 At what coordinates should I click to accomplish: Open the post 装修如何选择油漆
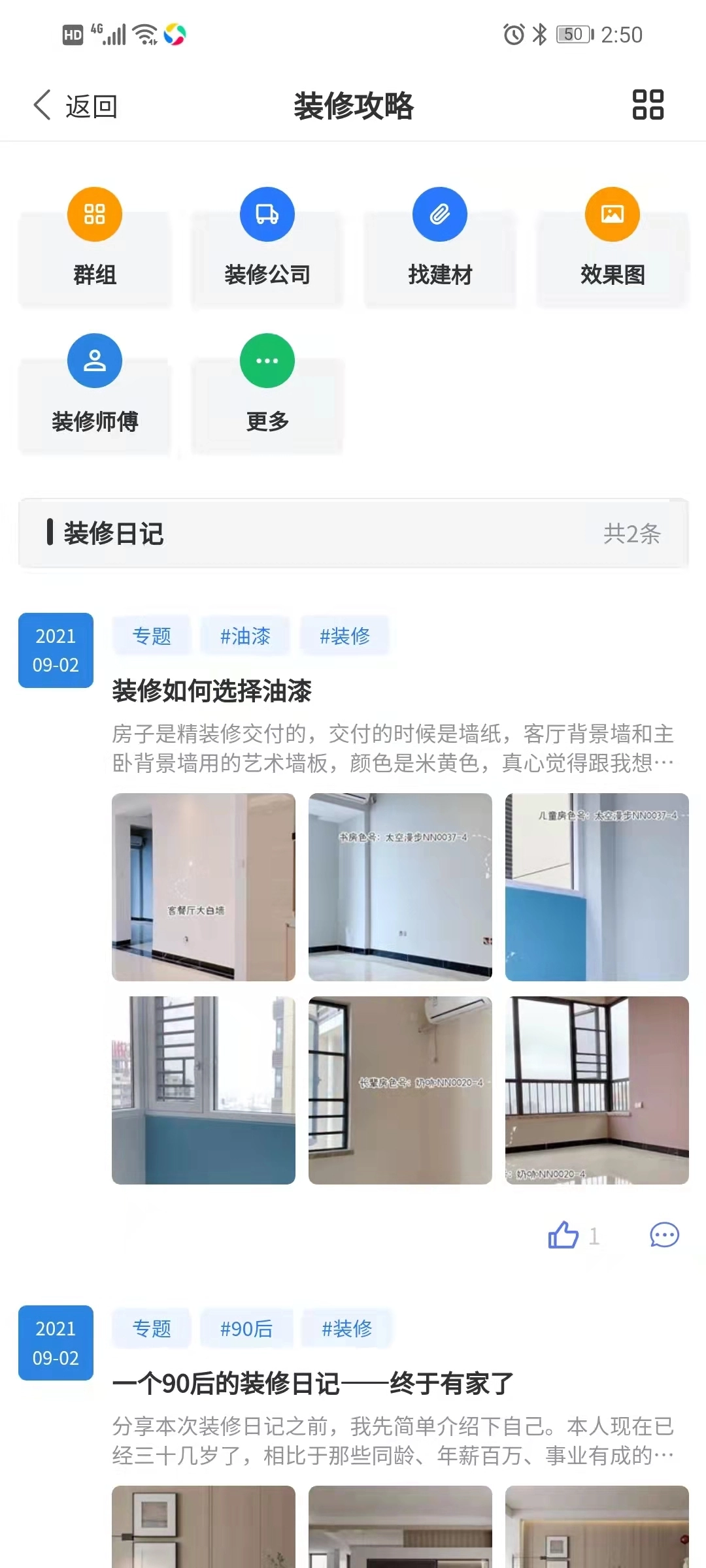tap(212, 691)
